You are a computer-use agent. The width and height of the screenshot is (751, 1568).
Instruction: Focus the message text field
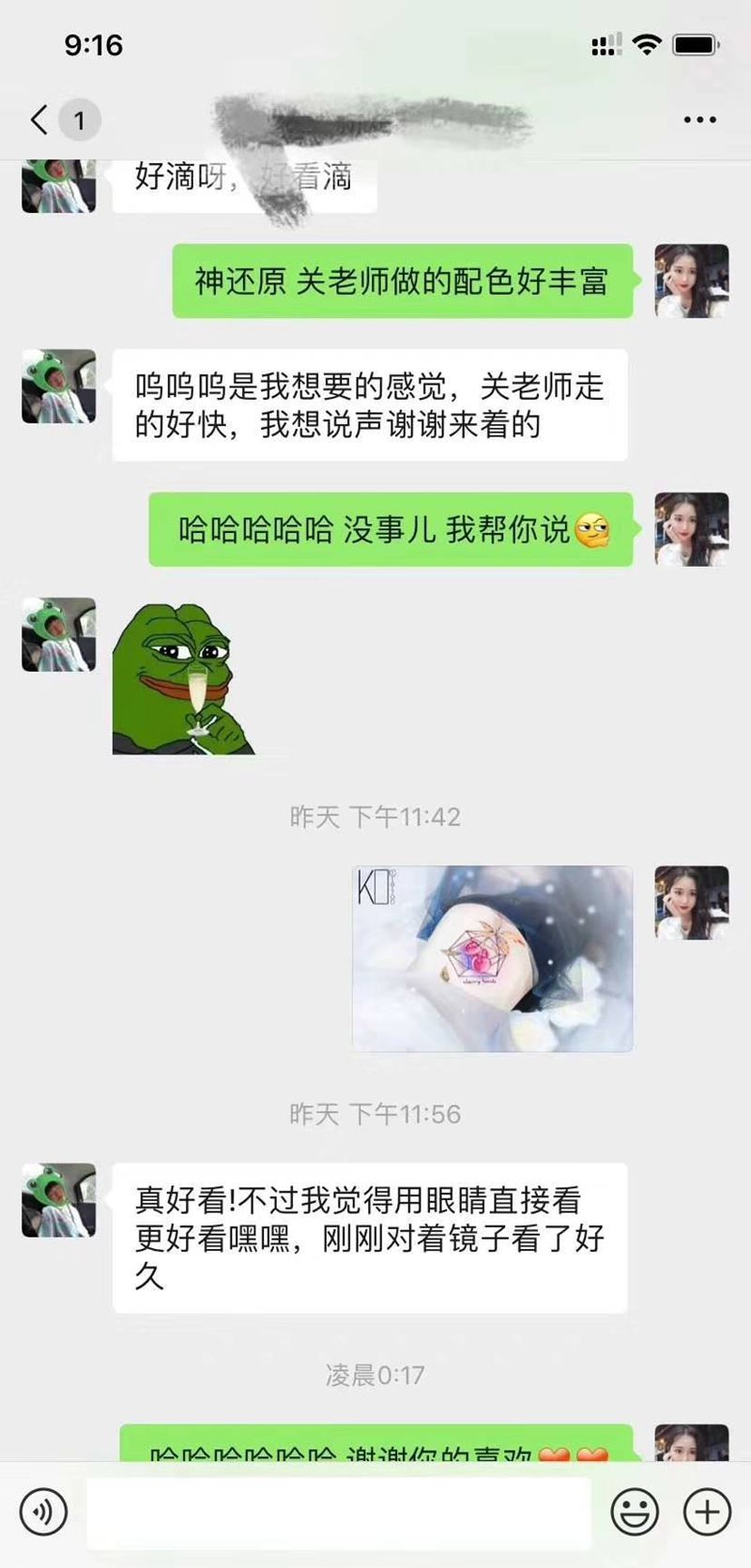pyautogui.click(x=338, y=1512)
